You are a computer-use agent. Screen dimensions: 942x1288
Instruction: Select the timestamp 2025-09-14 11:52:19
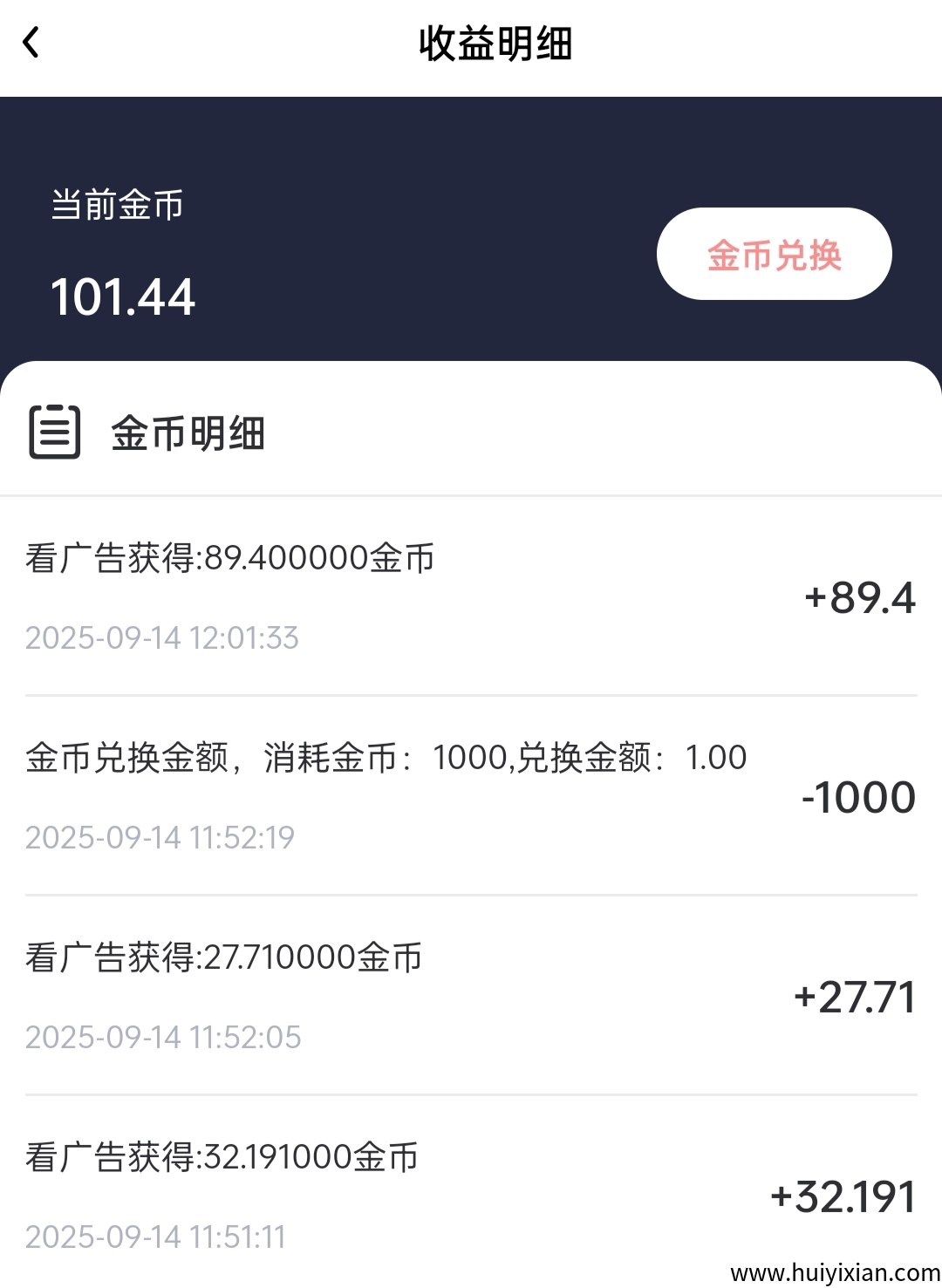(x=161, y=838)
